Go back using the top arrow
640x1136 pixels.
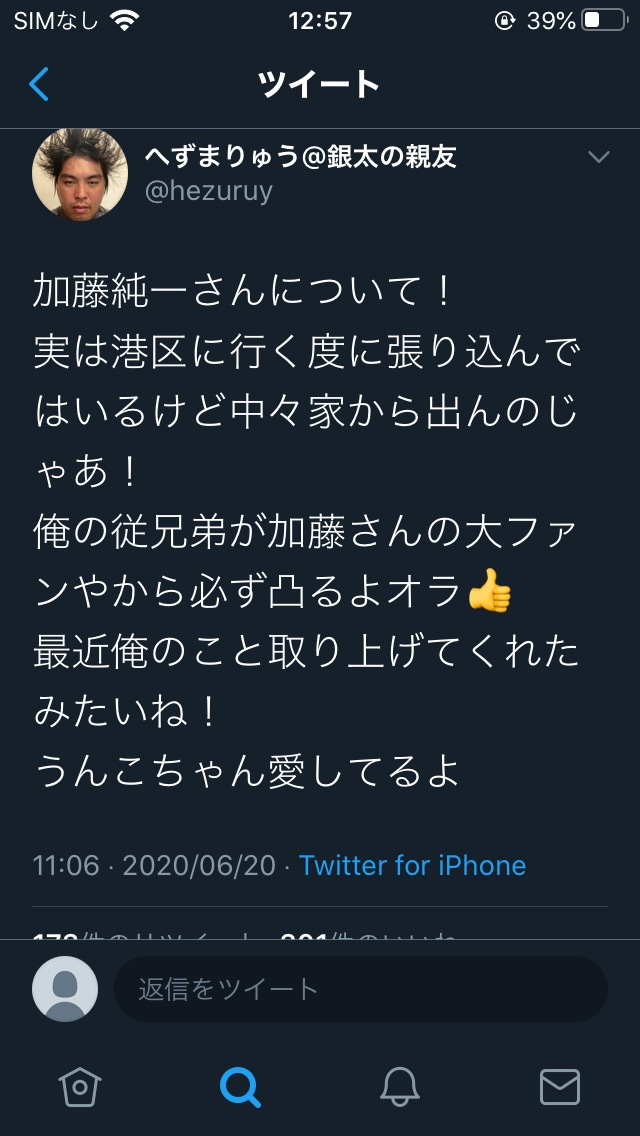pos(39,84)
